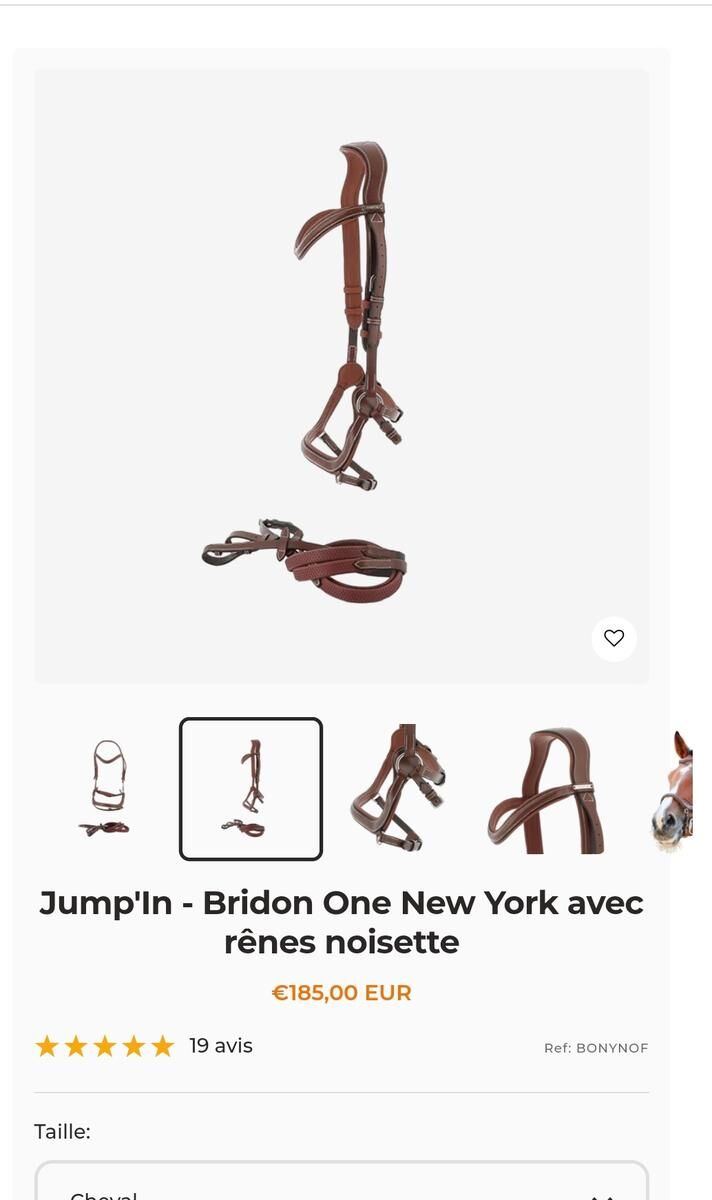Screen dimensions: 712x1200
Task: Expand the Taille size dropdown
Action: click(341, 1185)
